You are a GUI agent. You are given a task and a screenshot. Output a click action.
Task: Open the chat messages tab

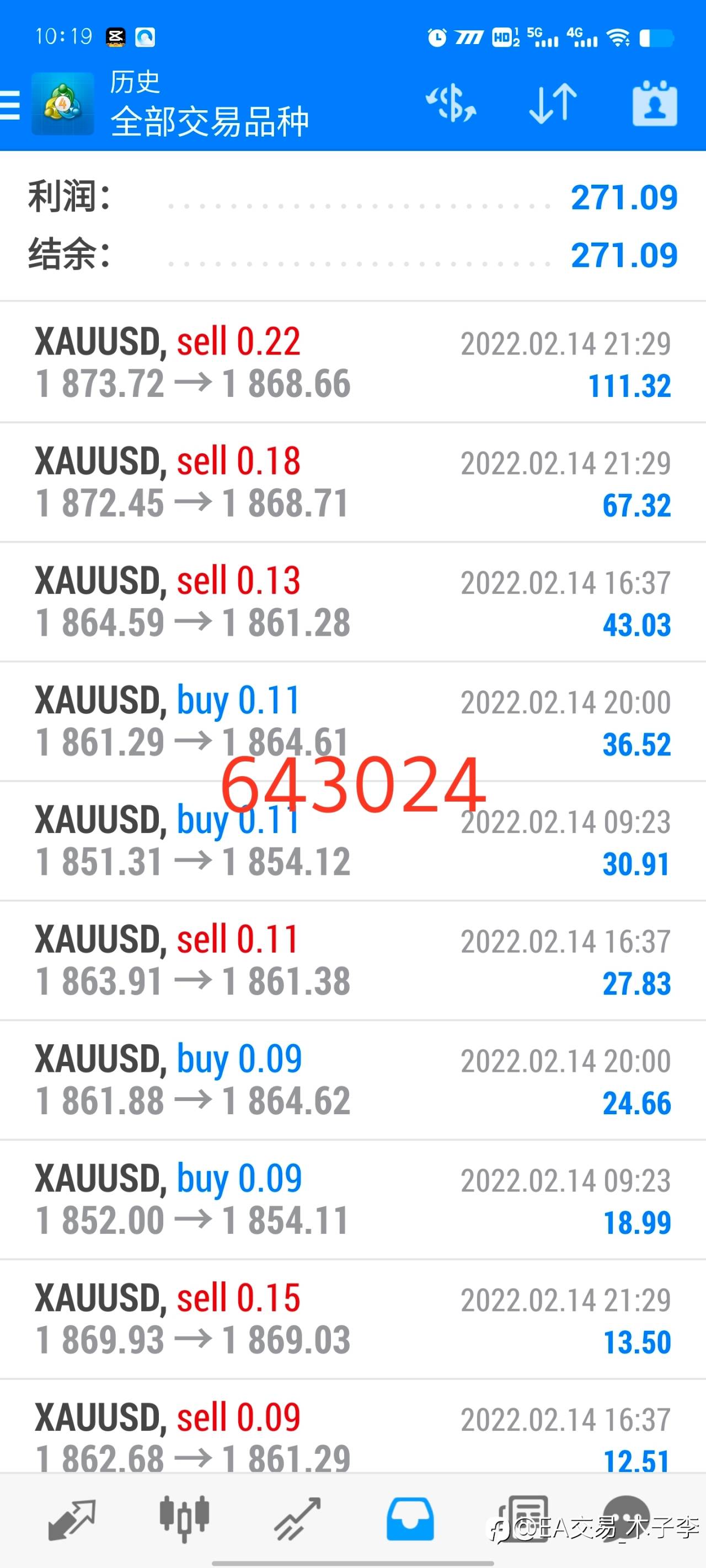tap(627, 1519)
